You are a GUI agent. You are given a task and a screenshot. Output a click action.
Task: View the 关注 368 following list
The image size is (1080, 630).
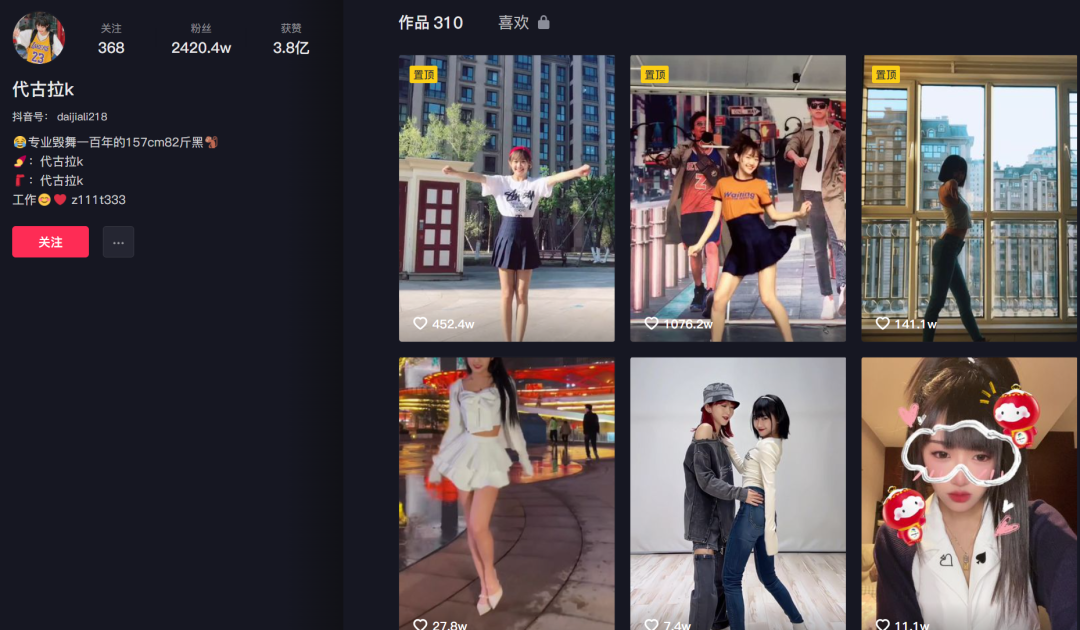click(x=111, y=39)
